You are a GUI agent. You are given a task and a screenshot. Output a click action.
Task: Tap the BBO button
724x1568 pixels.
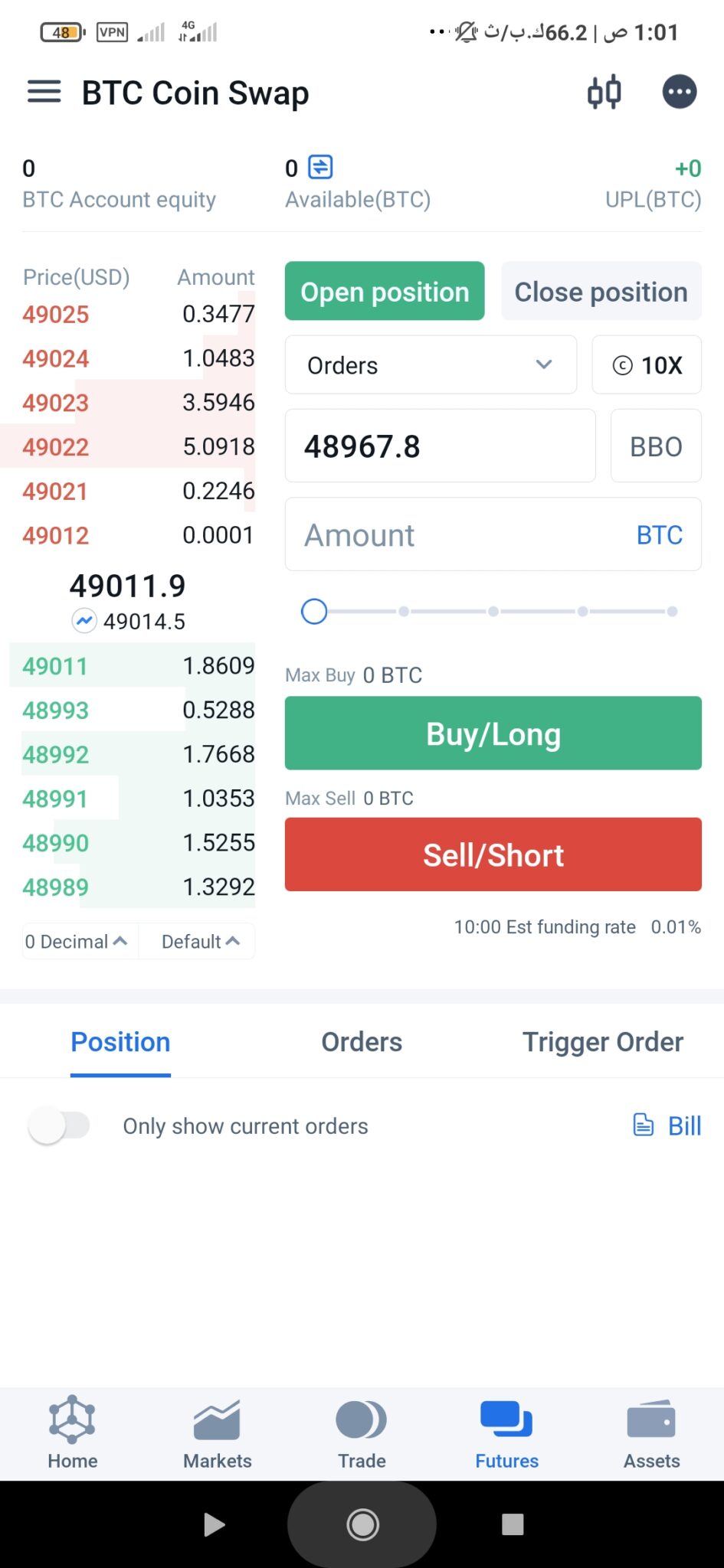[656, 446]
